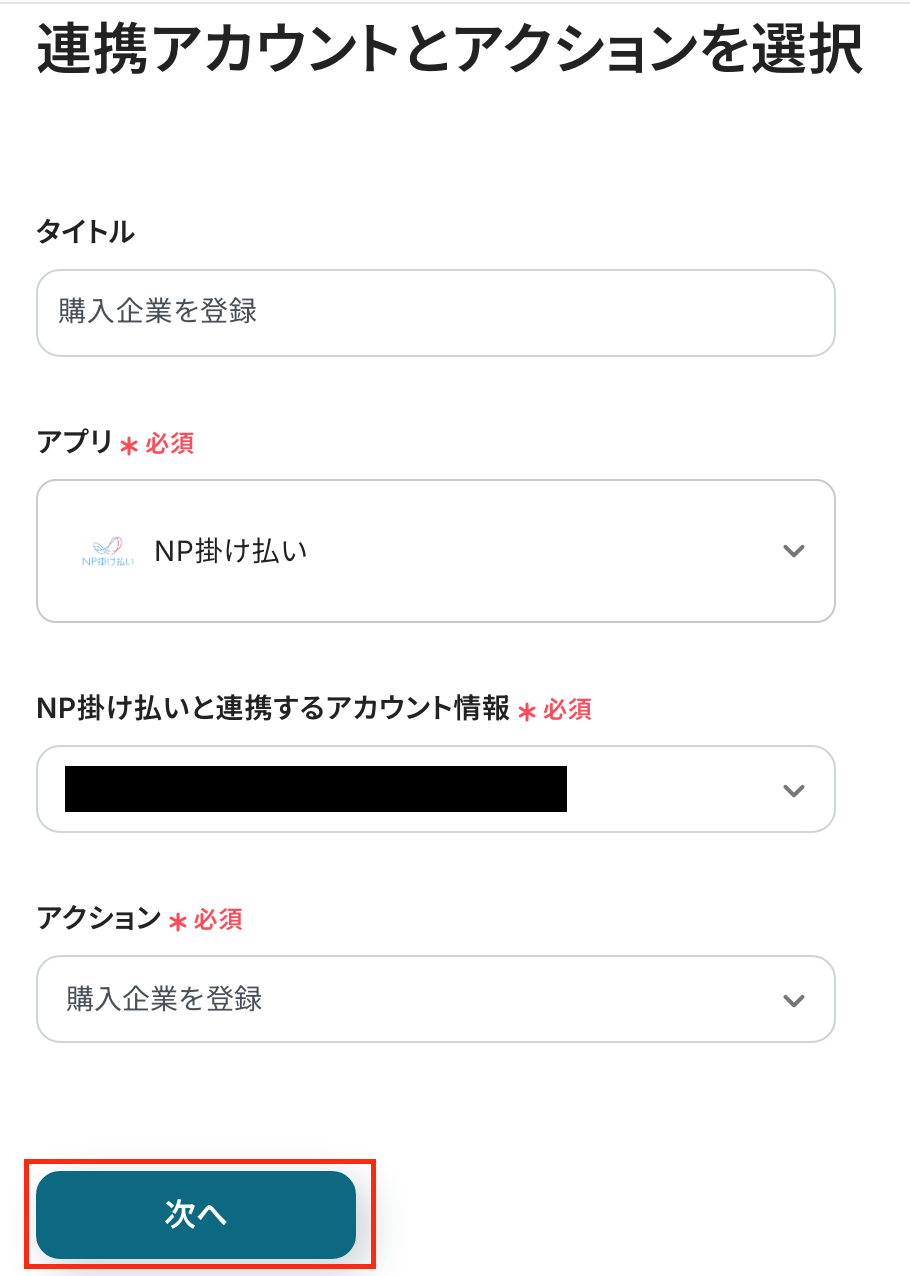Expand the アカウント情報 dropdown

[x=435, y=789]
